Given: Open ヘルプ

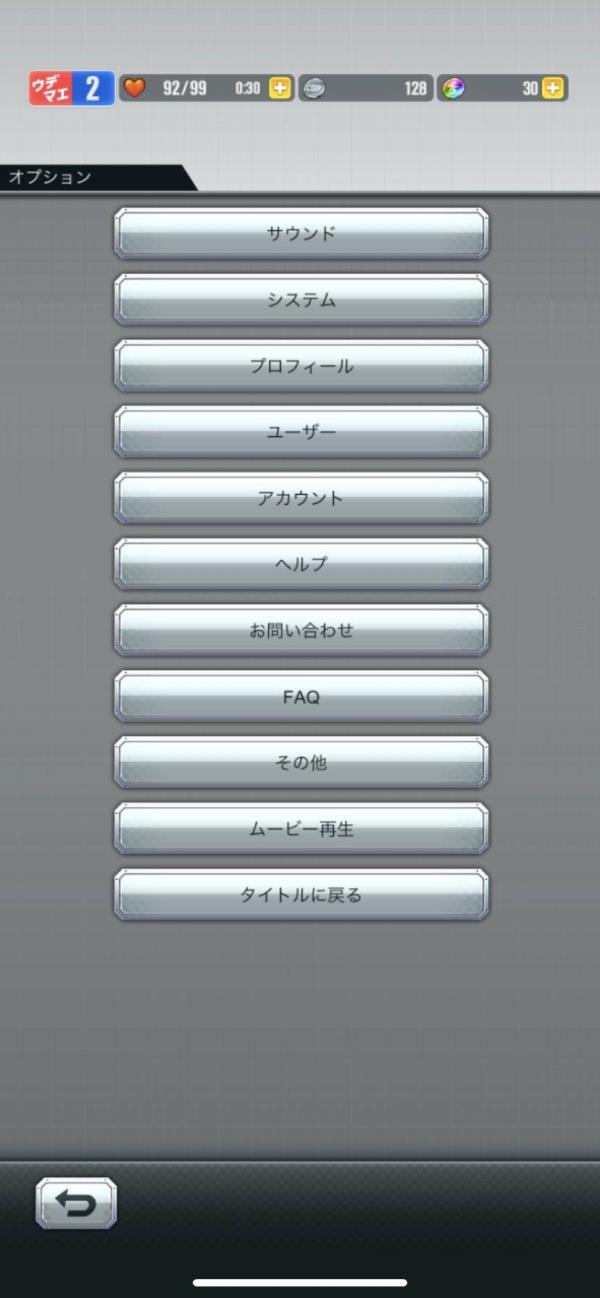Looking at the screenshot, I should pyautogui.click(x=301, y=564).
